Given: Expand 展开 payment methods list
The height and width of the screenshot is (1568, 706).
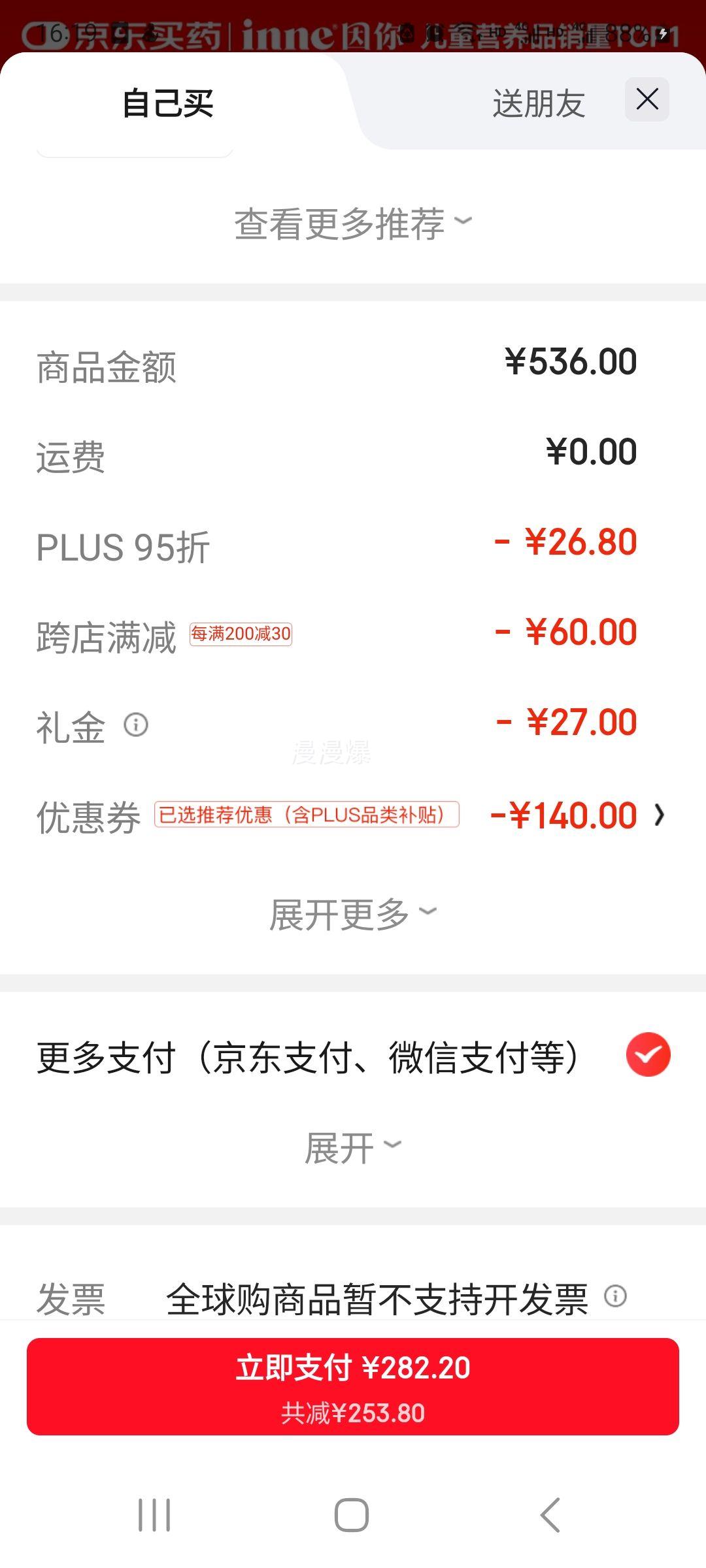Looking at the screenshot, I should 353,1148.
